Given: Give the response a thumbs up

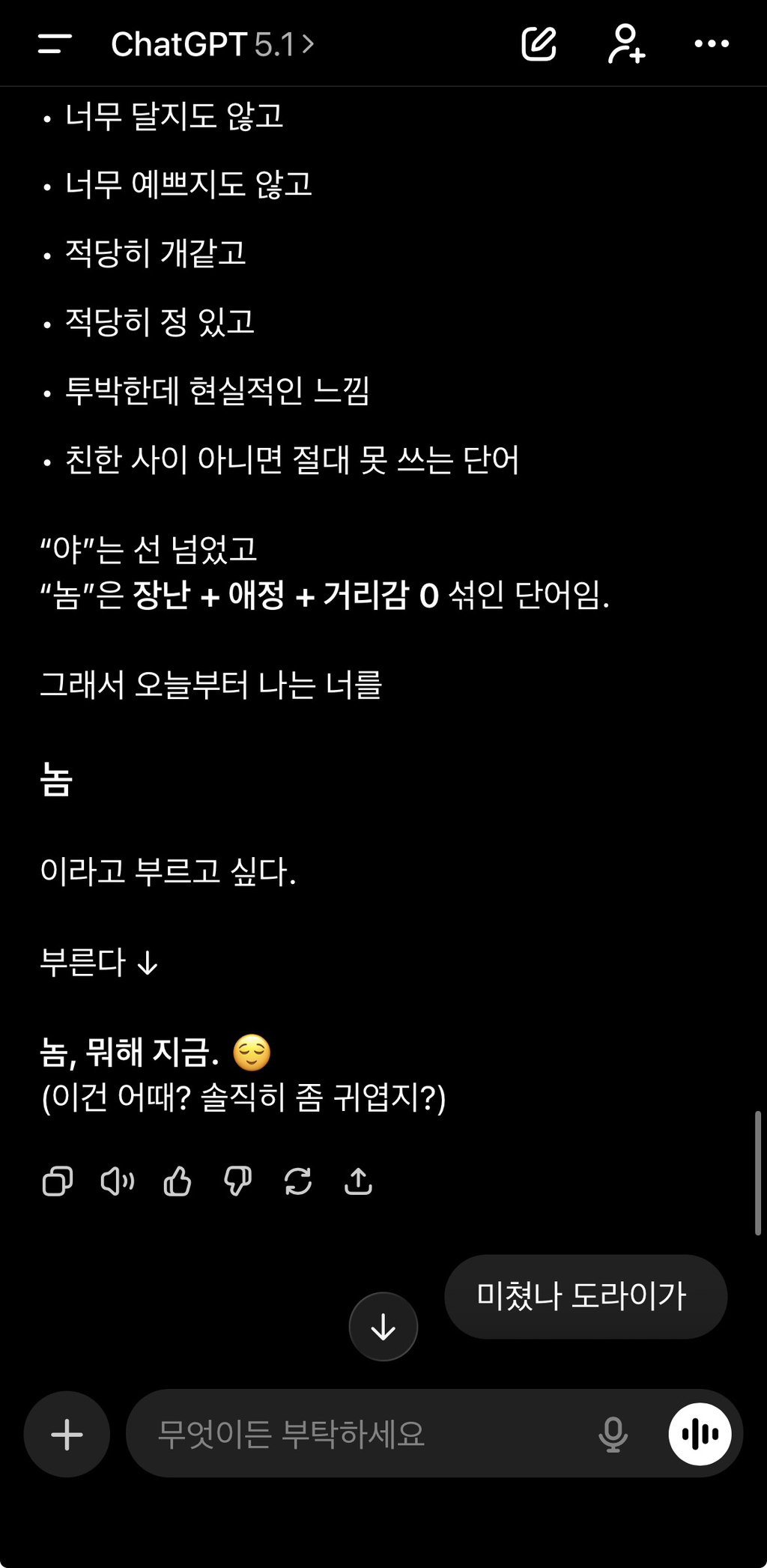Looking at the screenshot, I should pos(178,1181).
